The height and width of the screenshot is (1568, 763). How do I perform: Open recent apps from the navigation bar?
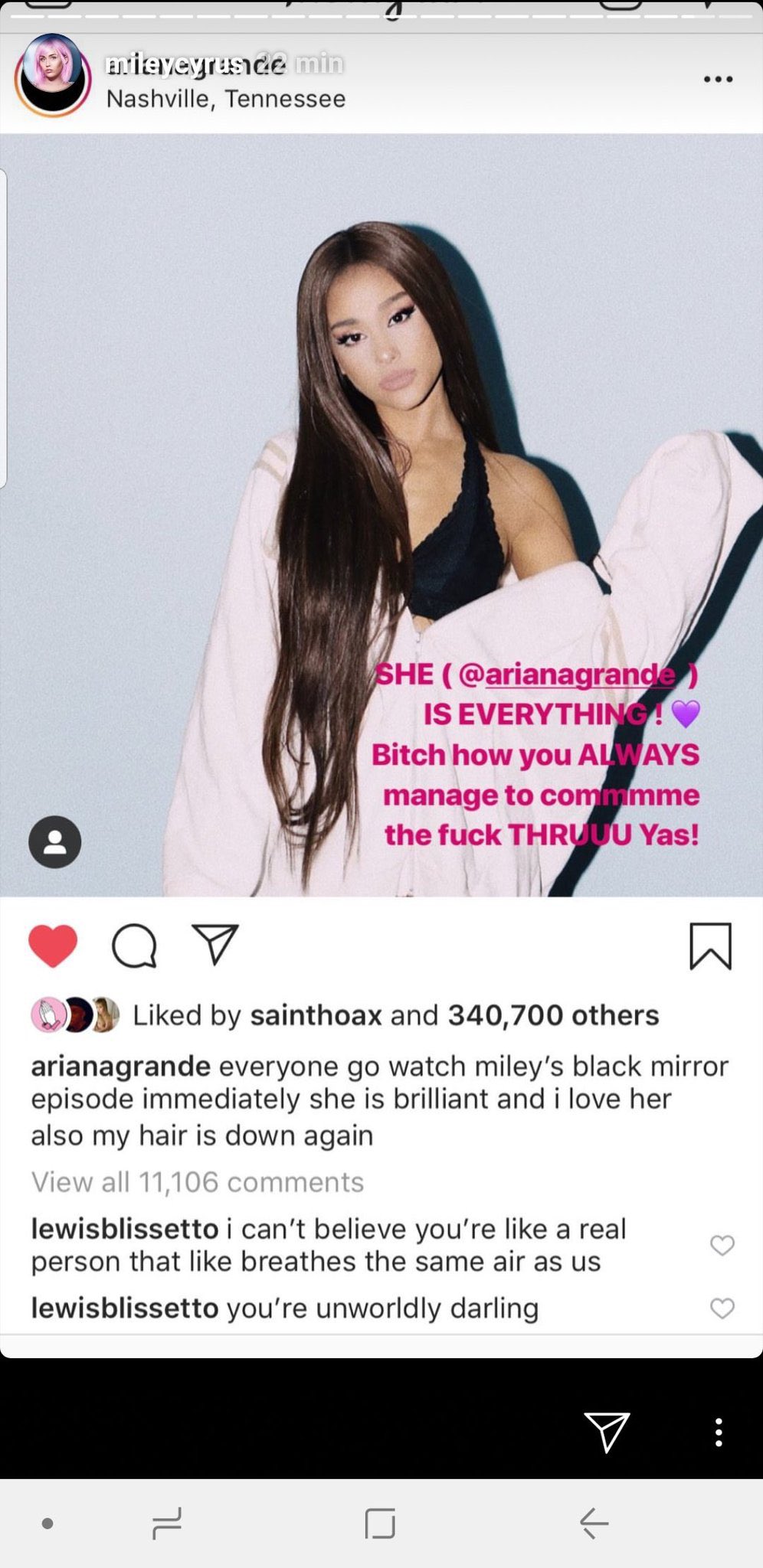click(166, 1523)
